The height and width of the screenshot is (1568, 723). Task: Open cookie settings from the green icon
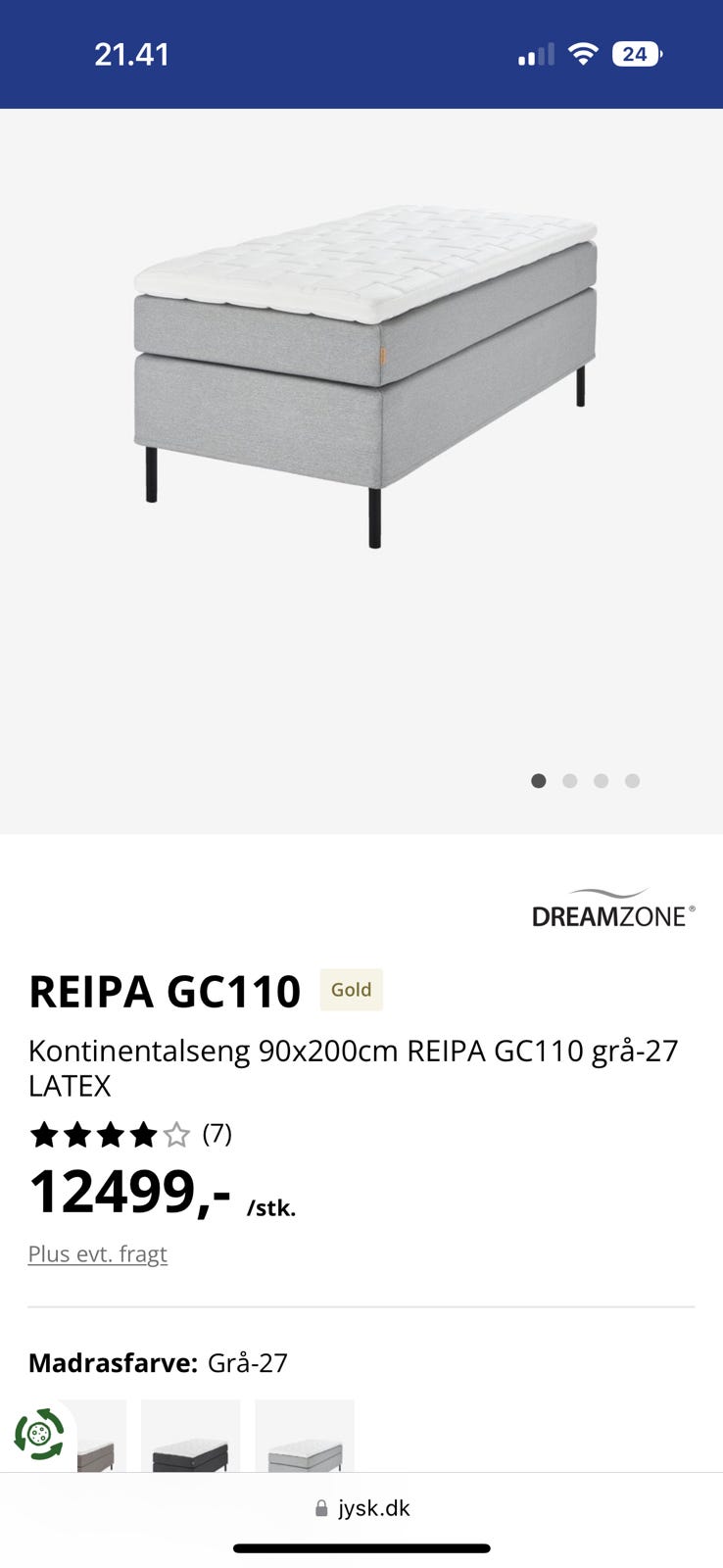coord(39,1435)
